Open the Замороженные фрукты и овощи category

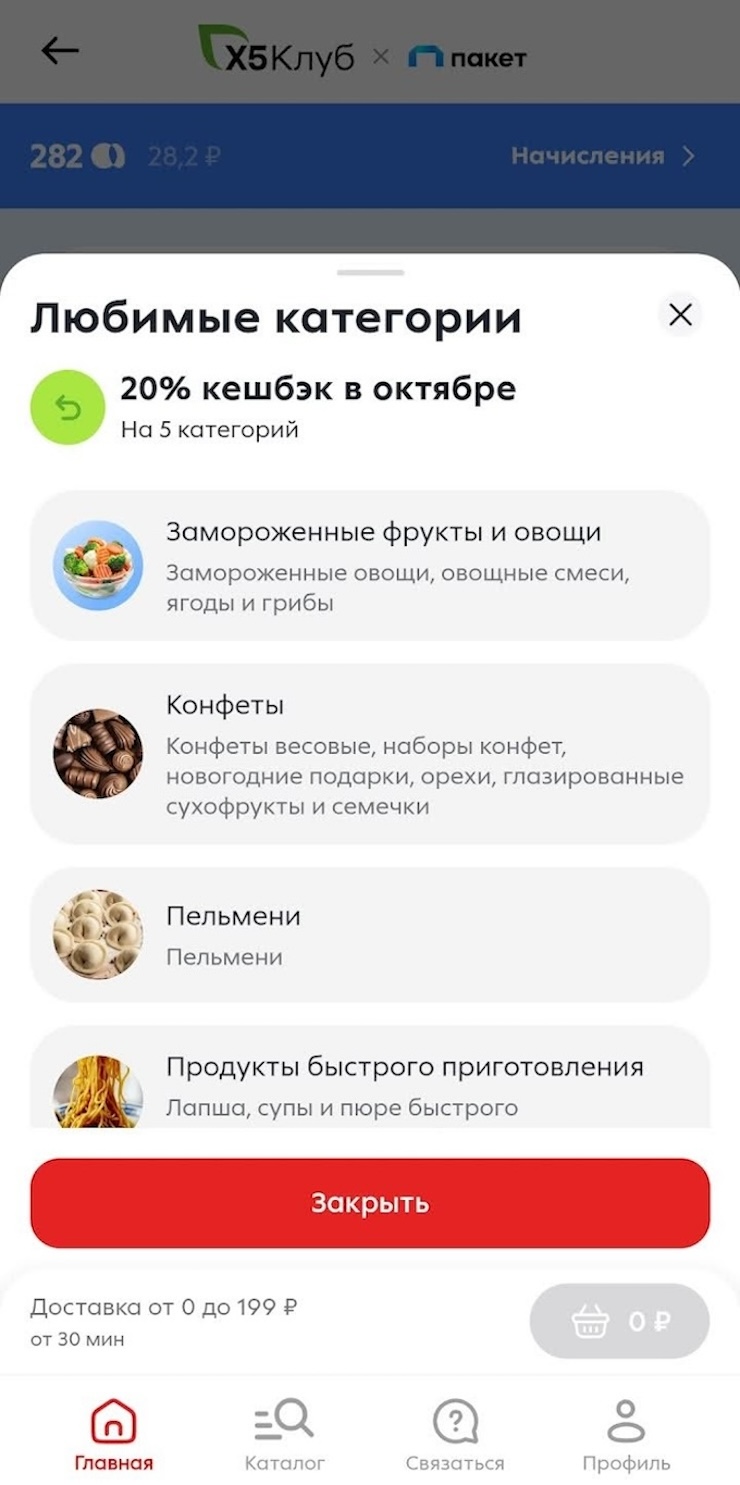pyautogui.click(x=370, y=566)
